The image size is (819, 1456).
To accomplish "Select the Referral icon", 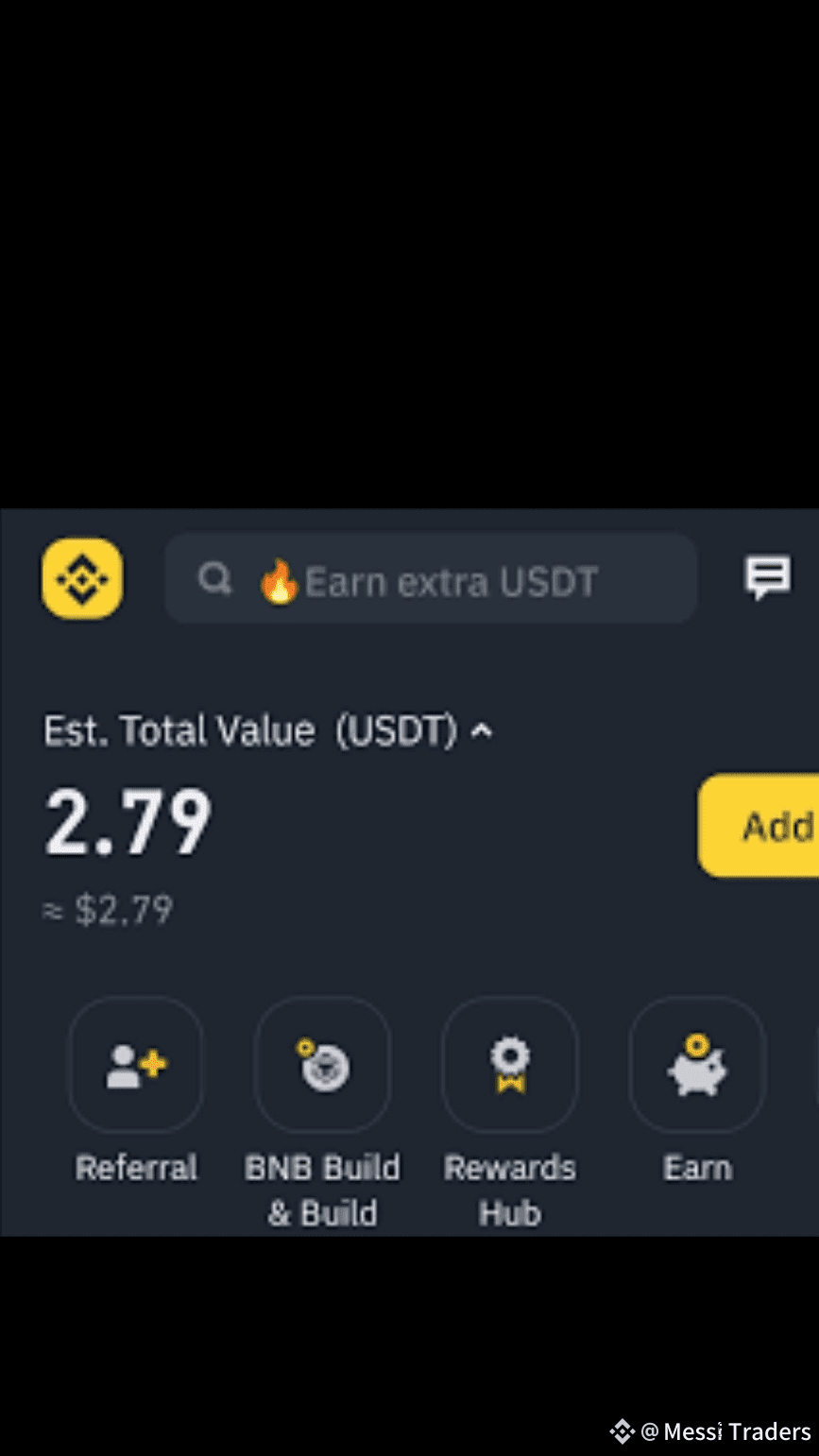I will pos(135,1065).
